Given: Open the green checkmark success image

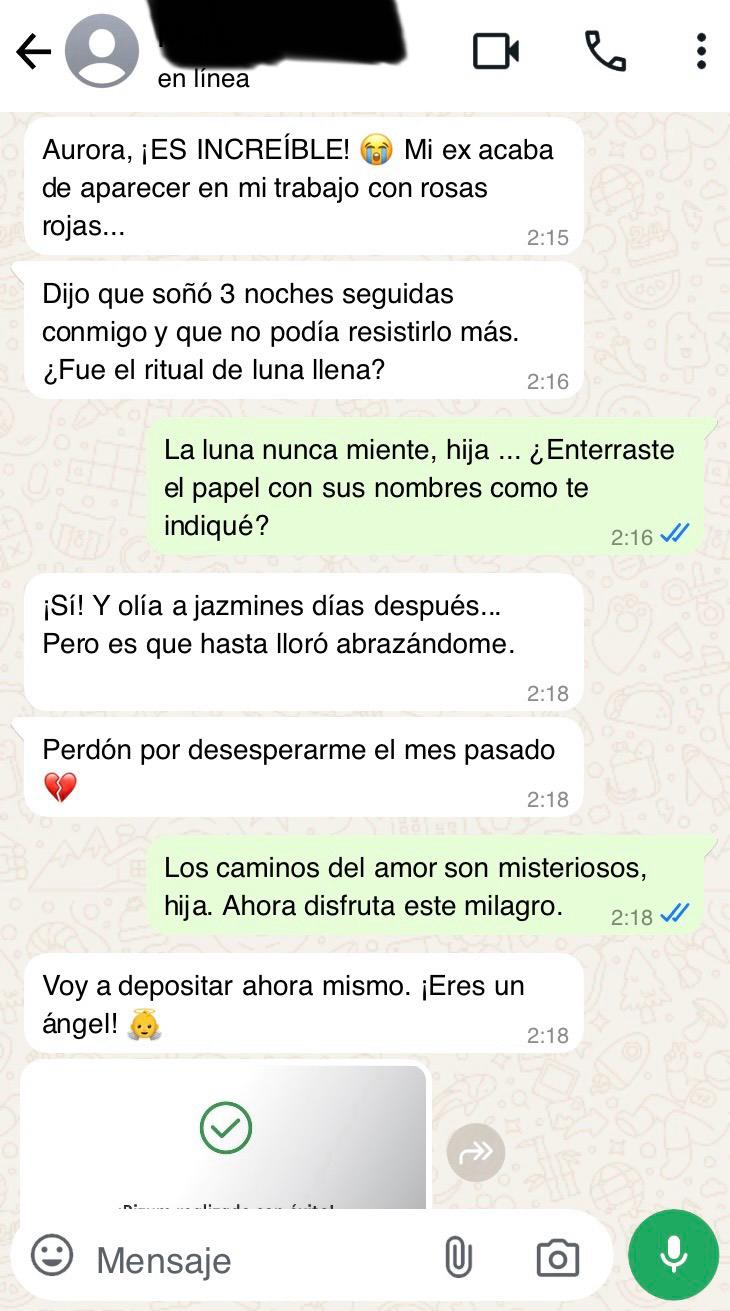Looking at the screenshot, I should coord(225,1130).
